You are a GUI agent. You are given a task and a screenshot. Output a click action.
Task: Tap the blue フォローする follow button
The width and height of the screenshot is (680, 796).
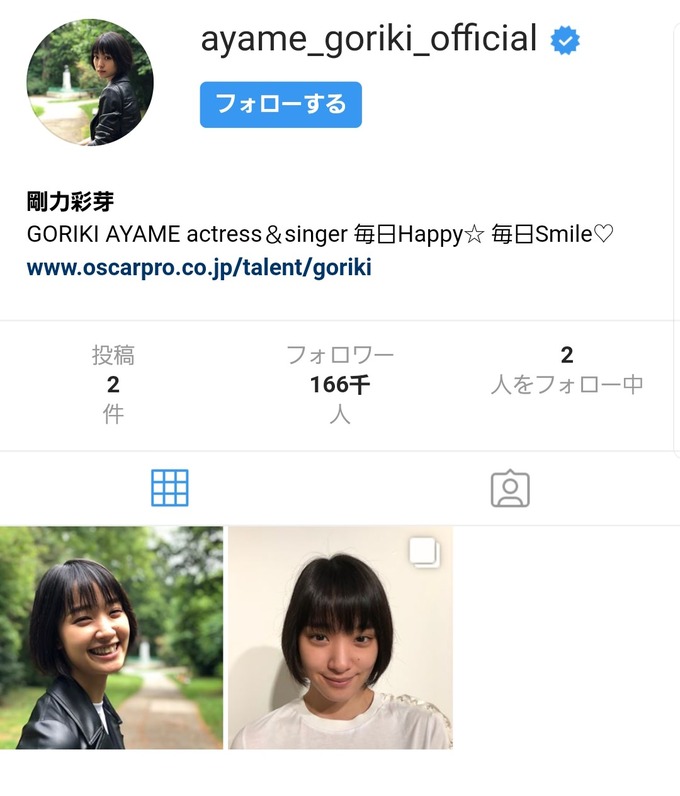point(280,104)
